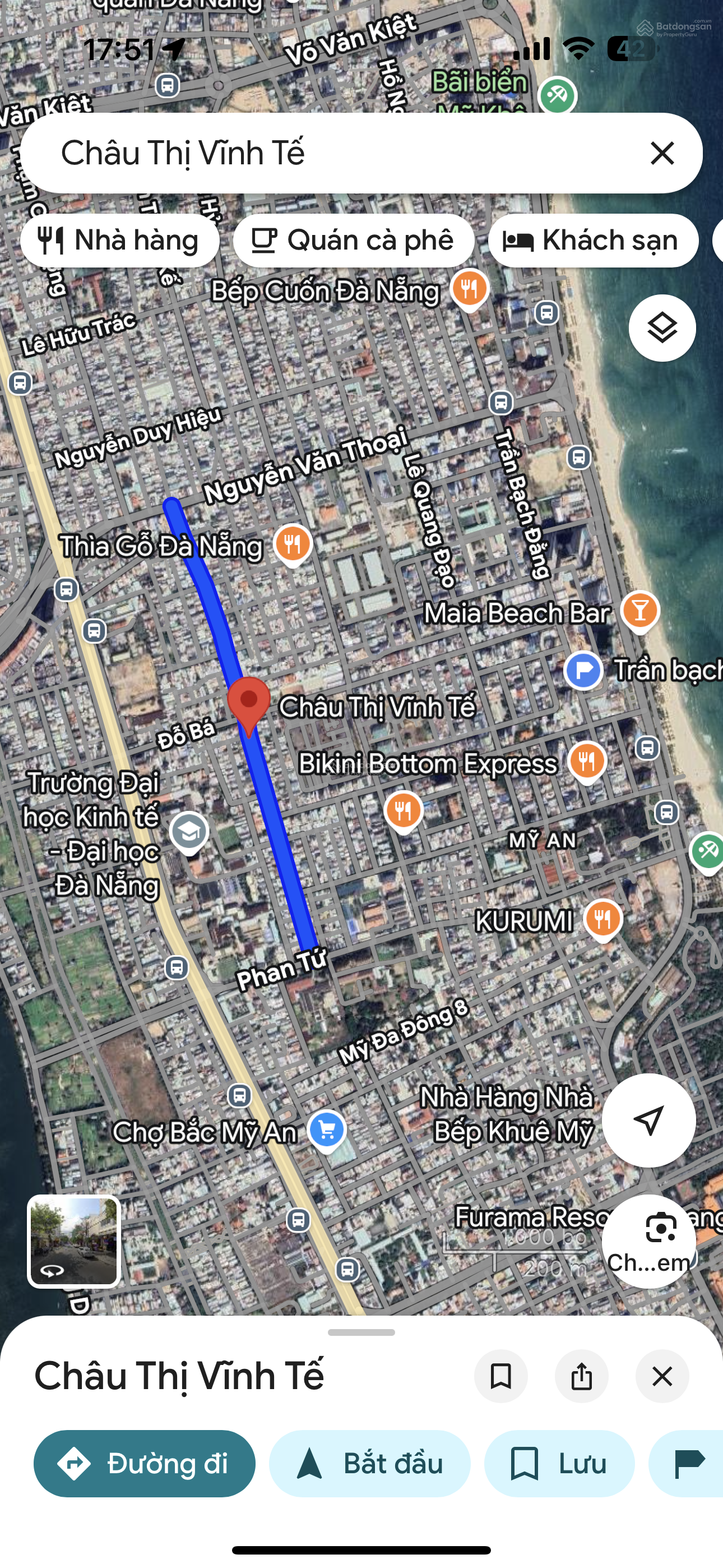The image size is (723, 1568).
Task: Clear the Châu Thị Vĩnh Tế search
Action: click(x=661, y=153)
